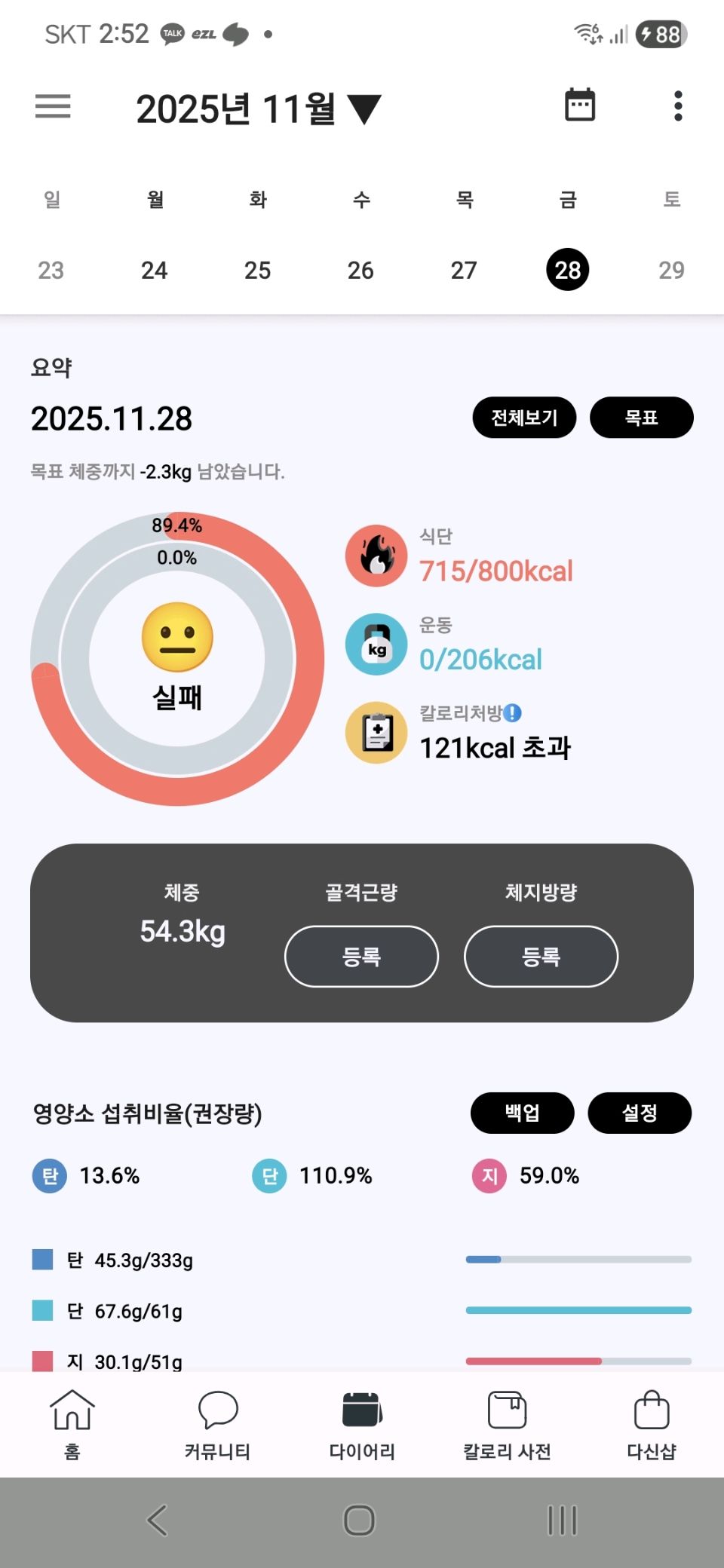Open the 다이어리 tab
Screen dimensions: 724x1568
point(362,1425)
